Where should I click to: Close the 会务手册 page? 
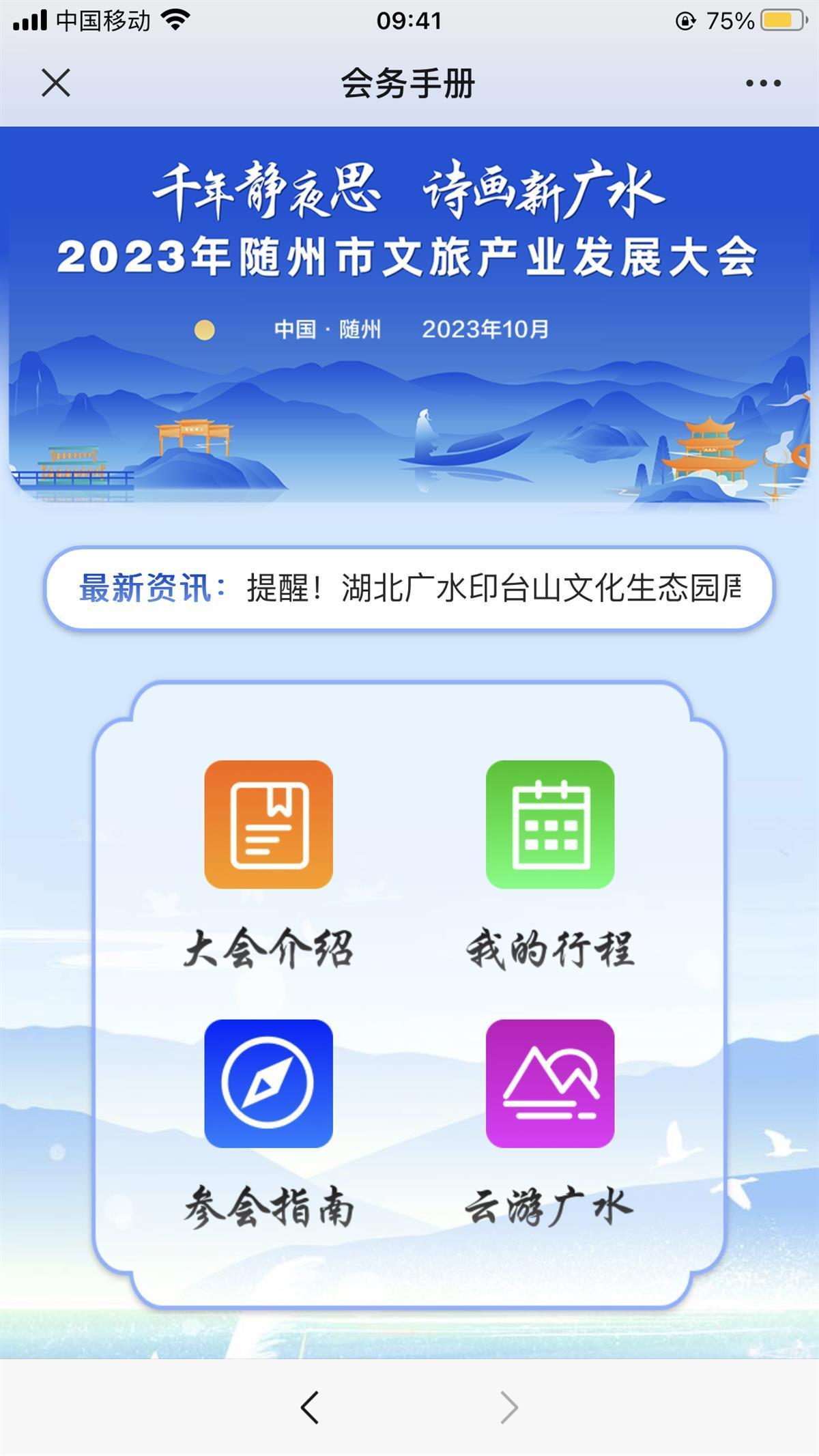tap(56, 83)
